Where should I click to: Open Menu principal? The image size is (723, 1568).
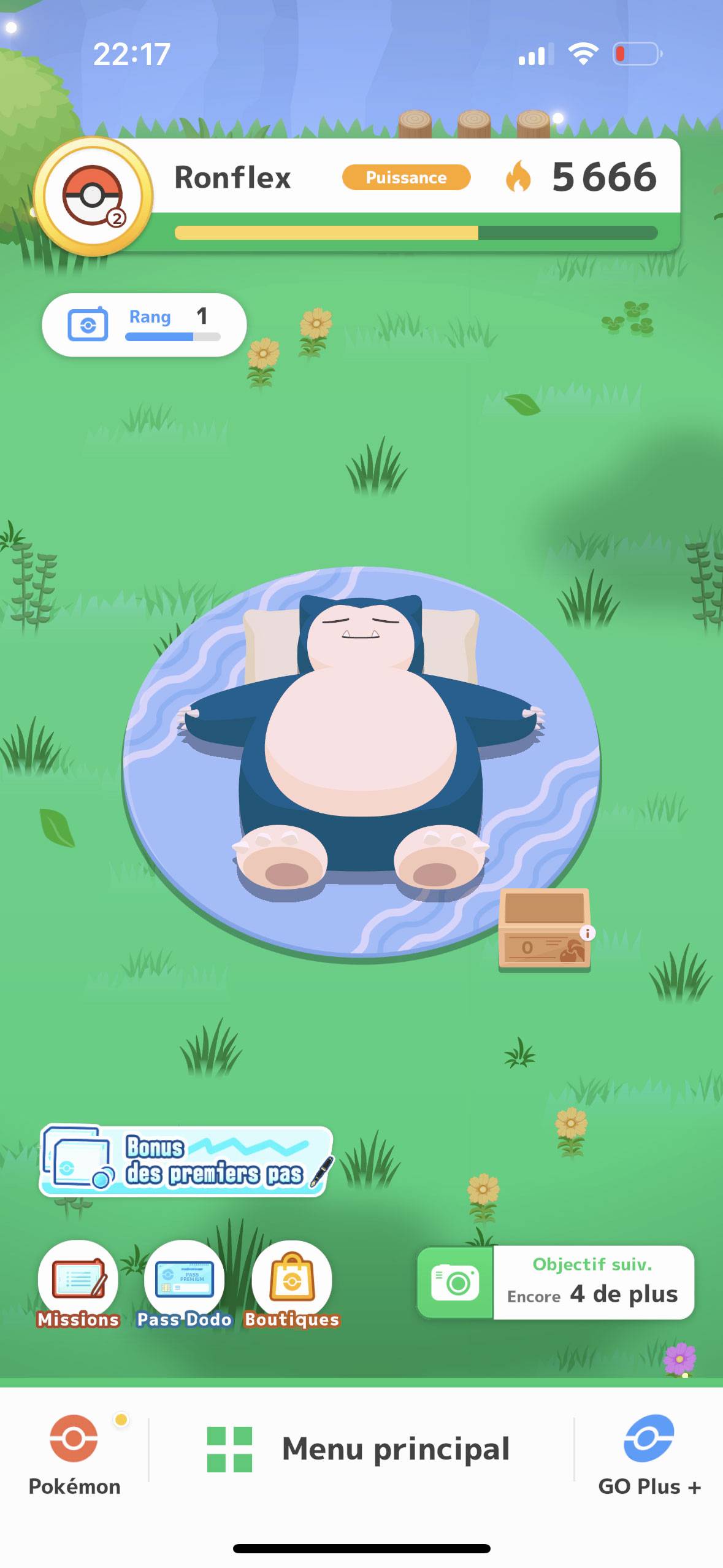click(x=359, y=1449)
